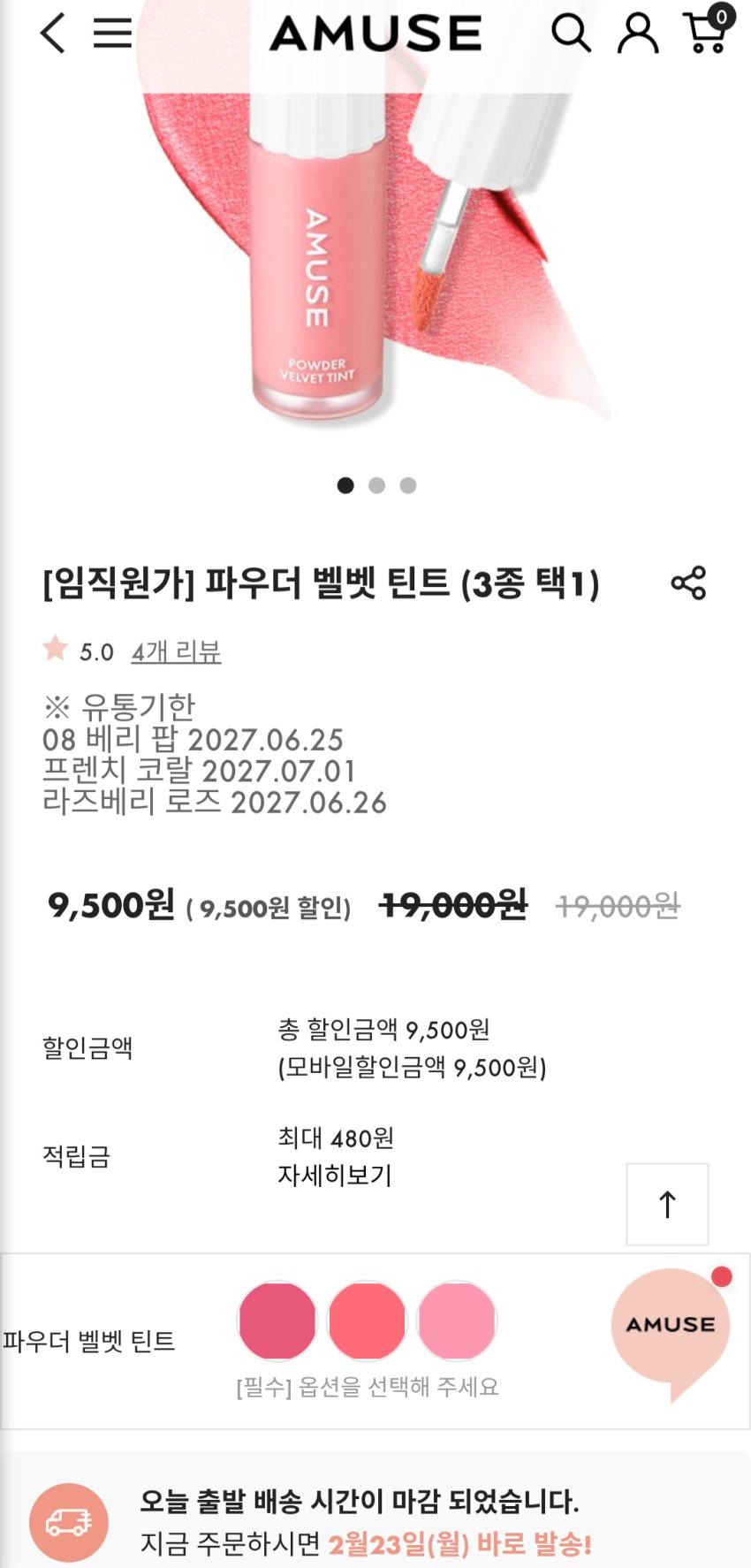
Task: Jump to top with the arrow button
Action: pyautogui.click(x=667, y=1204)
